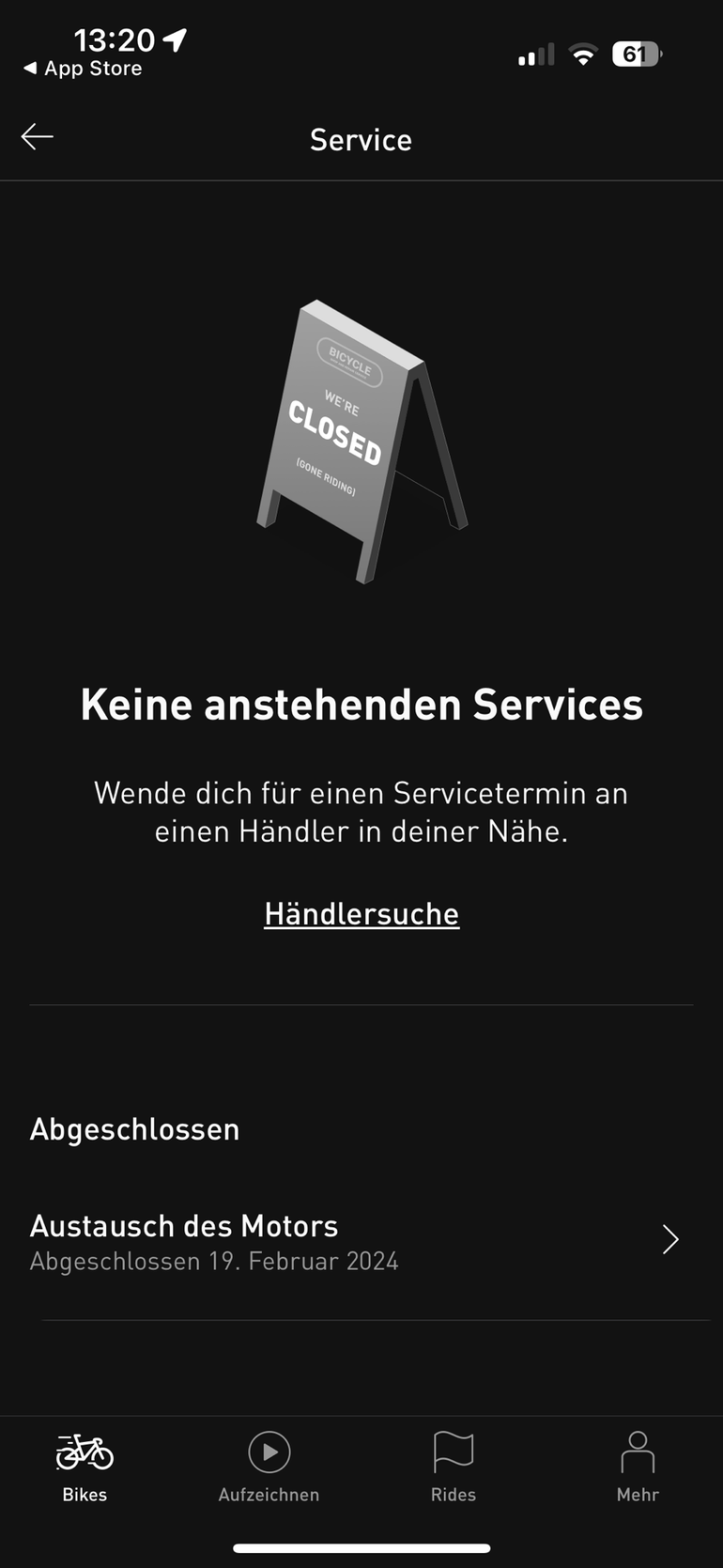The image size is (723, 1568).
Task: Switch to the Bikes tab
Action: (85, 1467)
